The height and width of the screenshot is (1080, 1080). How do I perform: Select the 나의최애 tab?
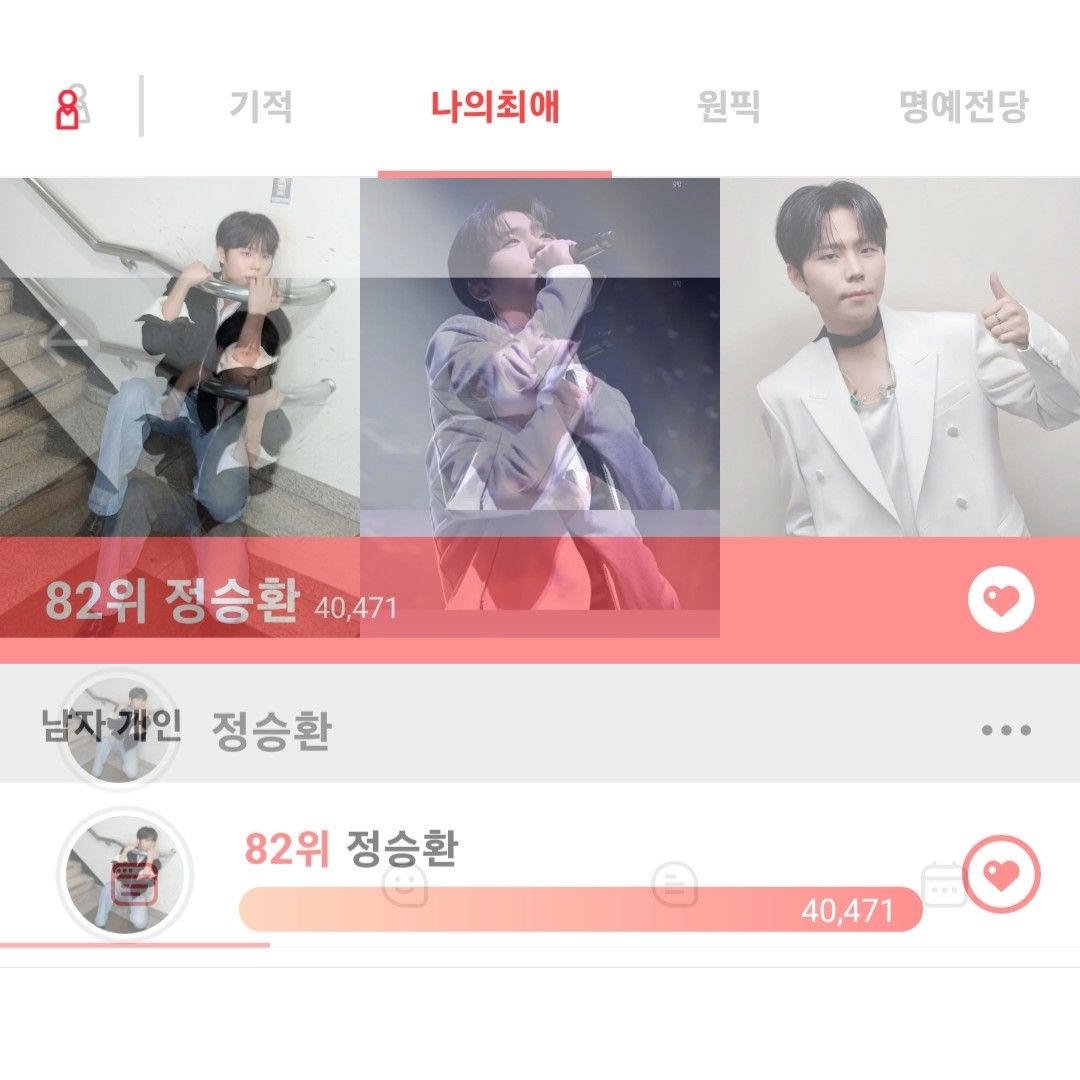[495, 107]
